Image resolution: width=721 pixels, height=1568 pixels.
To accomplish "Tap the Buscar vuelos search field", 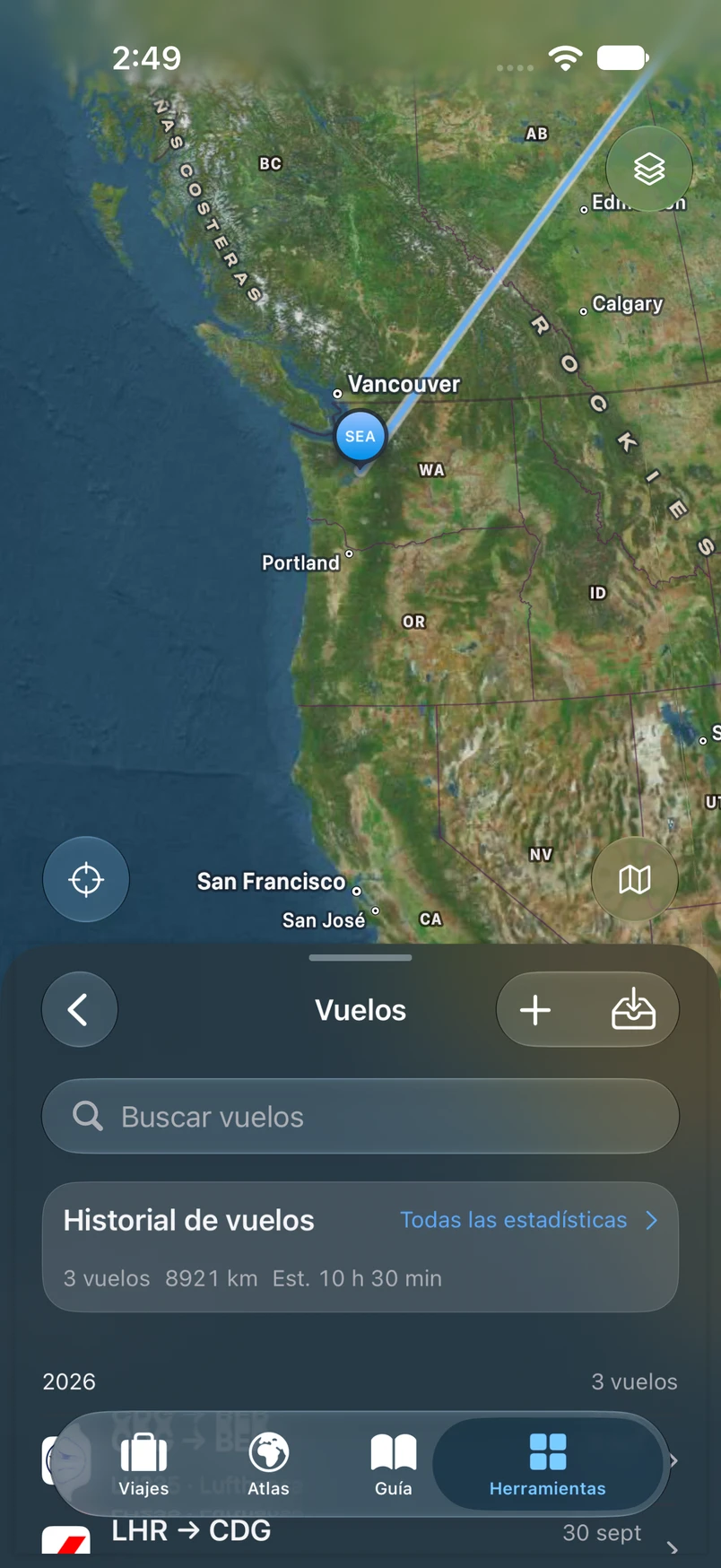I will (x=360, y=1116).
